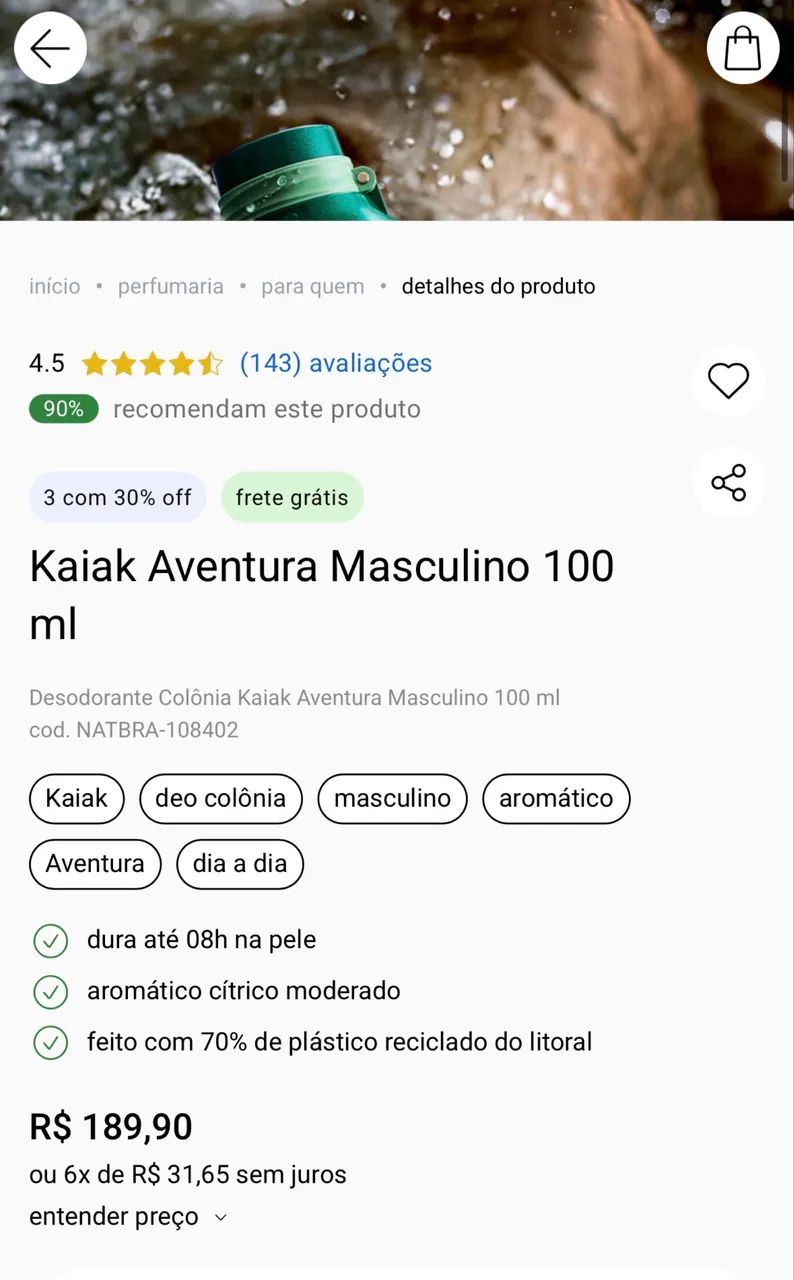This screenshot has width=794, height=1280.
Task: Share the product via the share icon
Action: pyautogui.click(x=728, y=483)
